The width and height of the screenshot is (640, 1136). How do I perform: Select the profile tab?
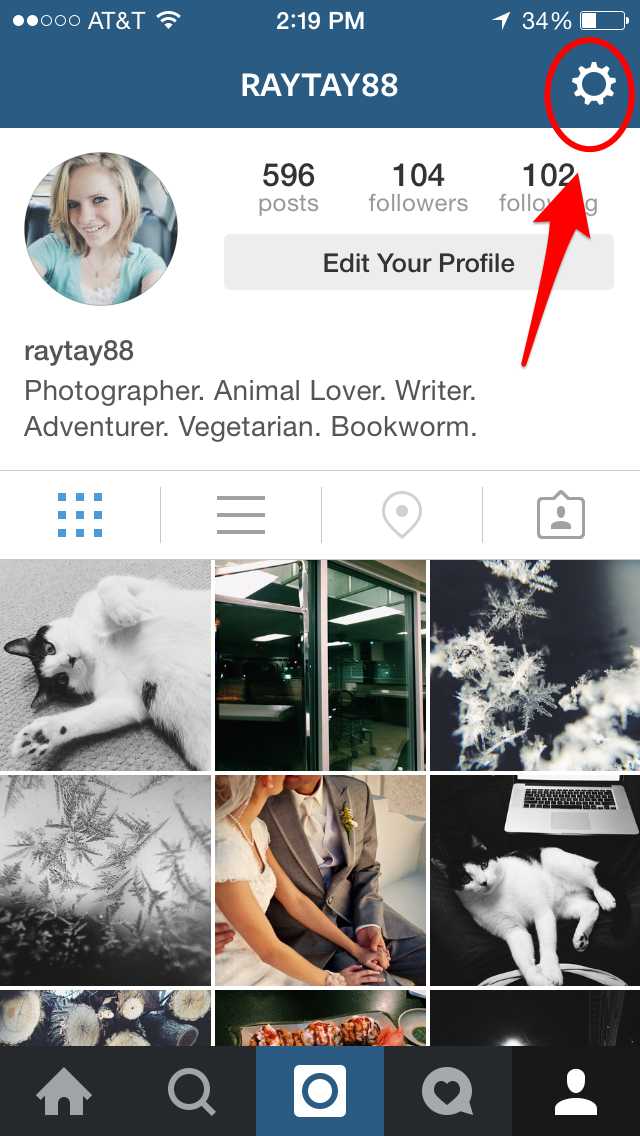pos(576,1091)
